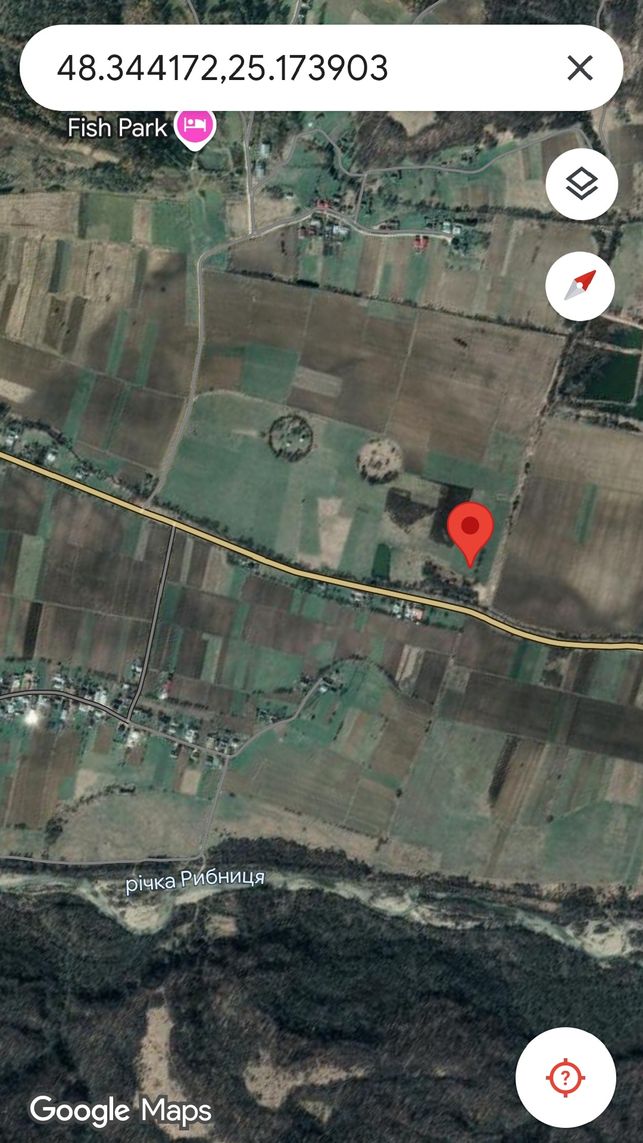Center map on my location
The height and width of the screenshot is (1143, 643).
[x=566, y=1077]
